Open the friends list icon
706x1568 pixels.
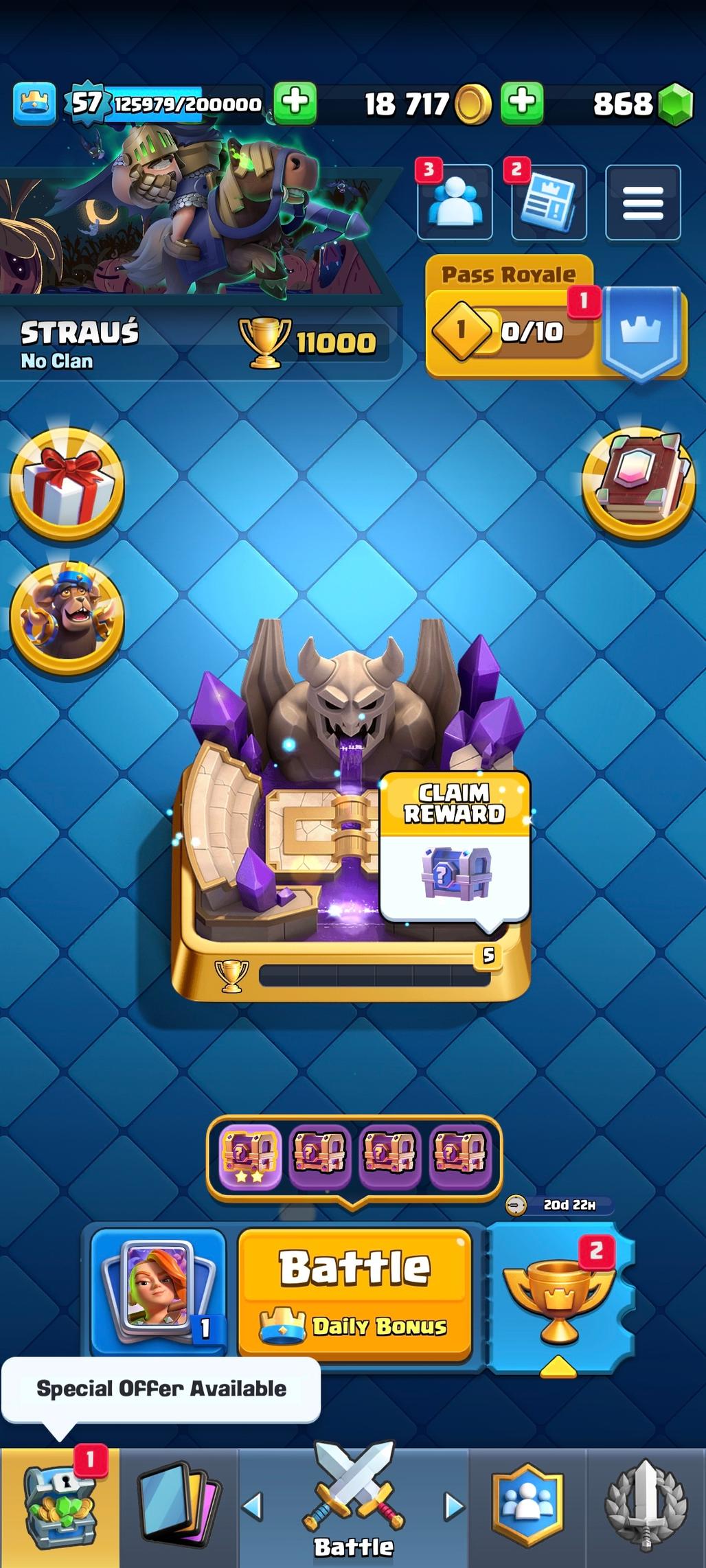[x=454, y=203]
